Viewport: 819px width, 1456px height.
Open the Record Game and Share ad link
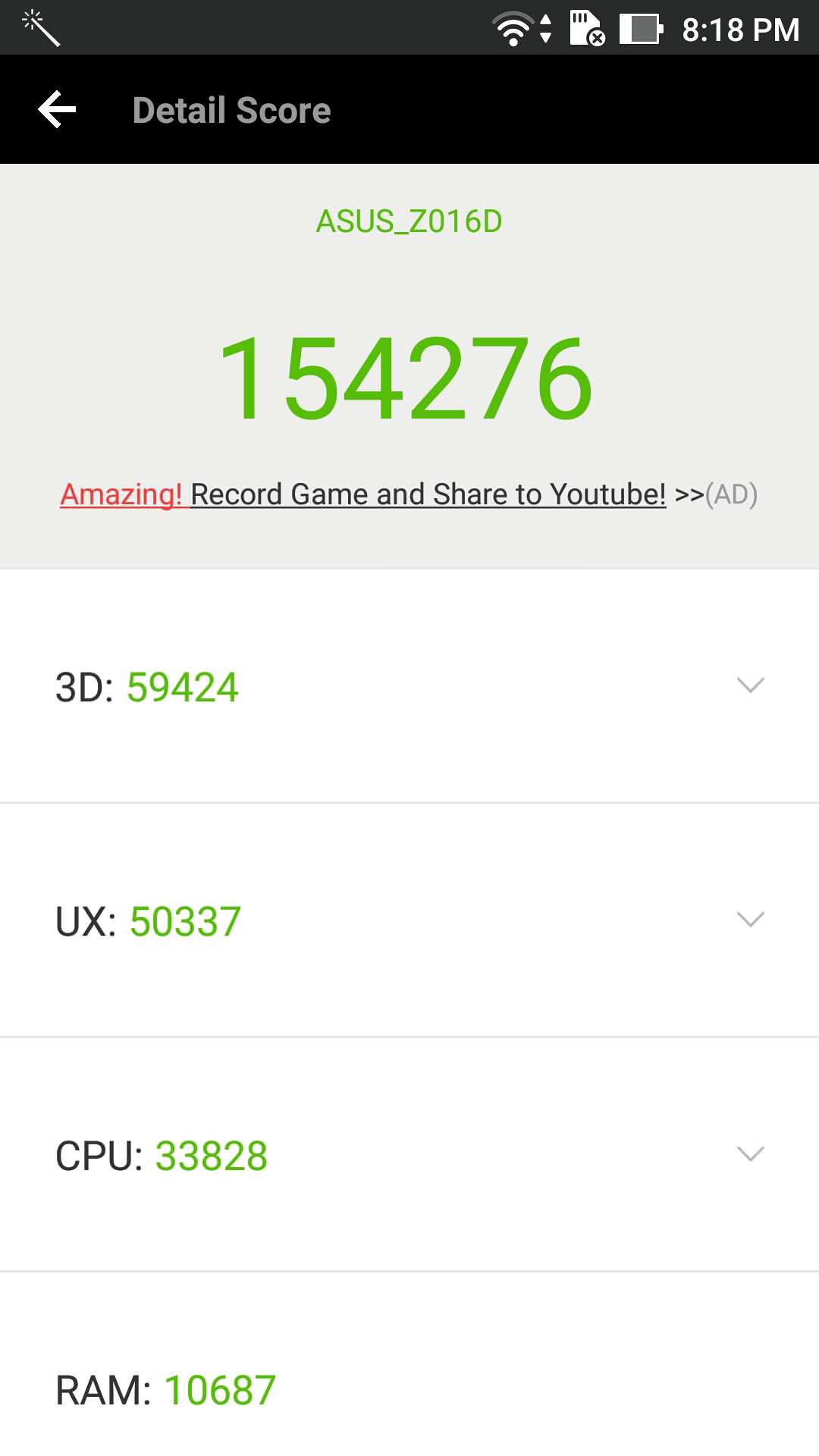coord(409,494)
